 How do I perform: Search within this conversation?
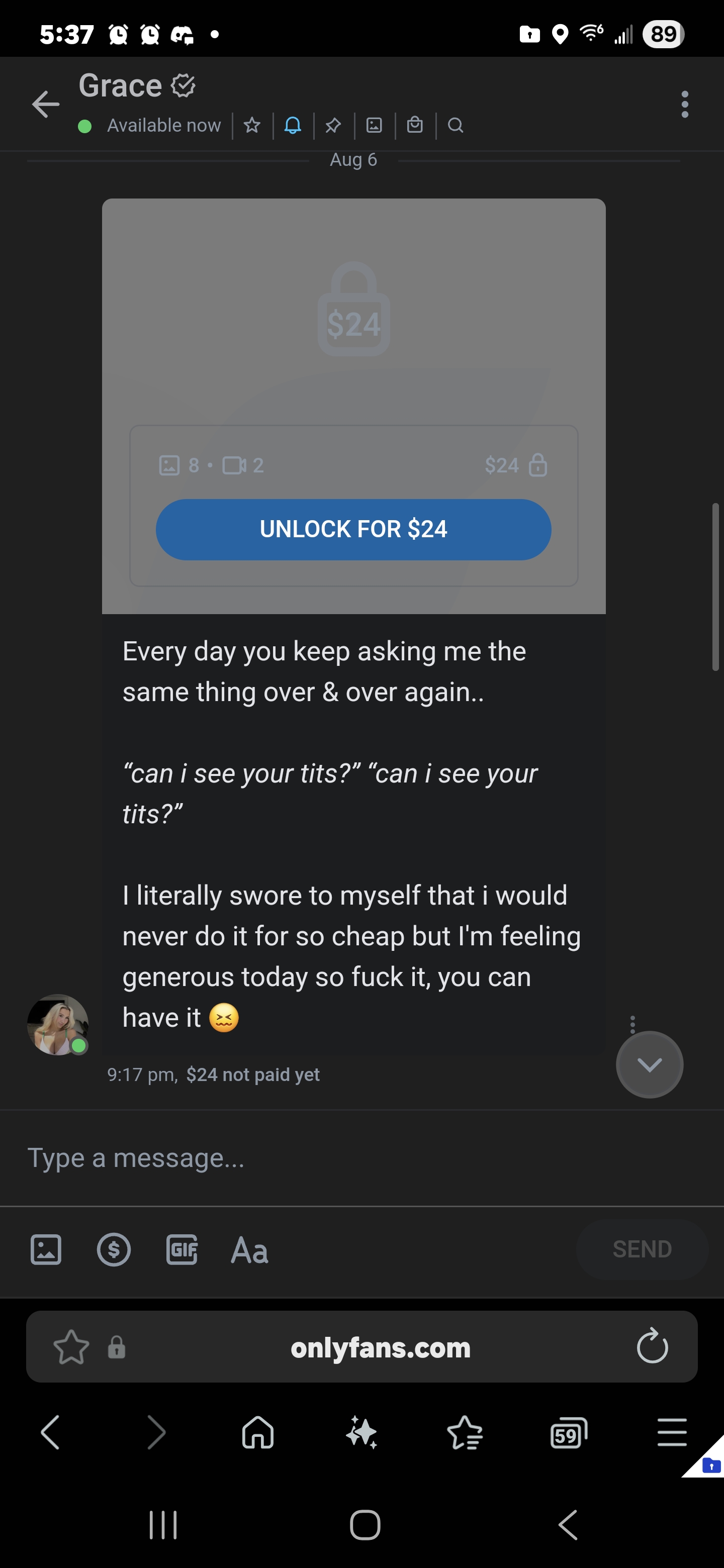click(x=456, y=126)
